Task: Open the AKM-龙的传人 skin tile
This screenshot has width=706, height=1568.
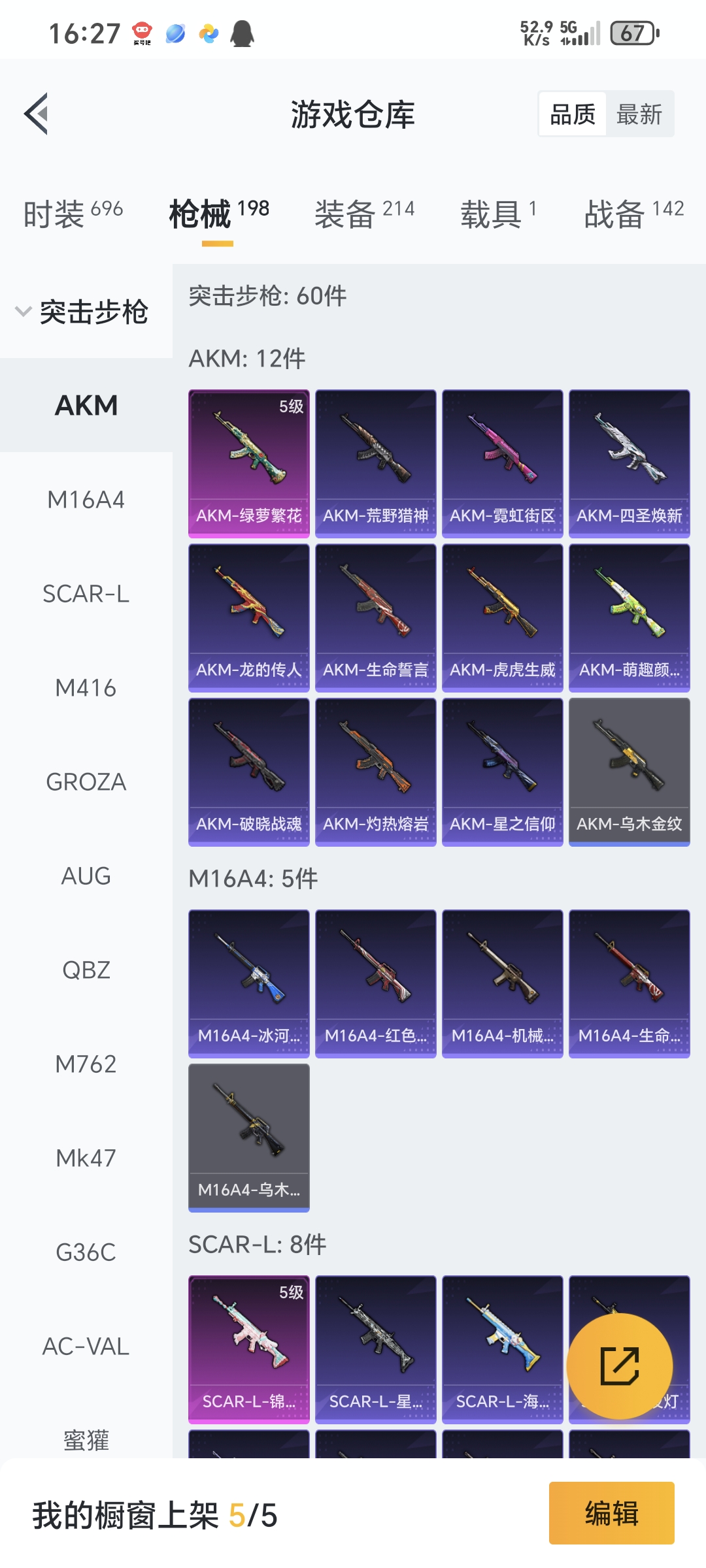Action: click(249, 618)
